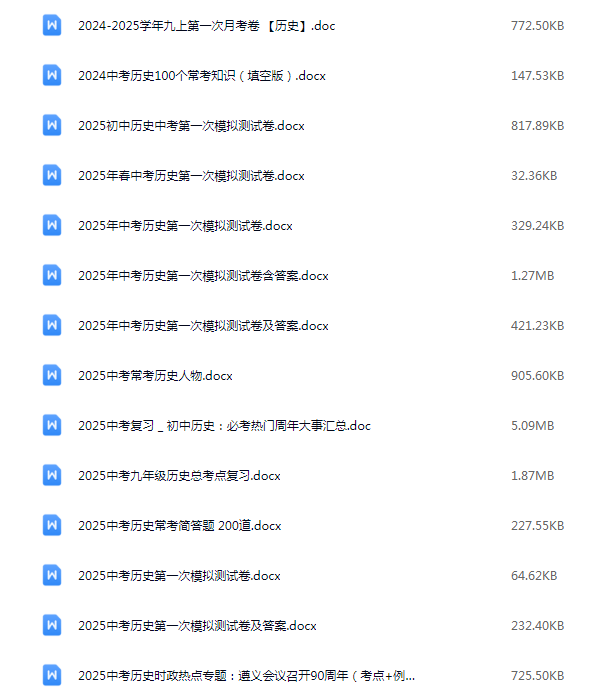Open 2025中考历史时政热点专题：遵义会议召开90周年 file
The height and width of the screenshot is (687, 603).
[x=246, y=676]
